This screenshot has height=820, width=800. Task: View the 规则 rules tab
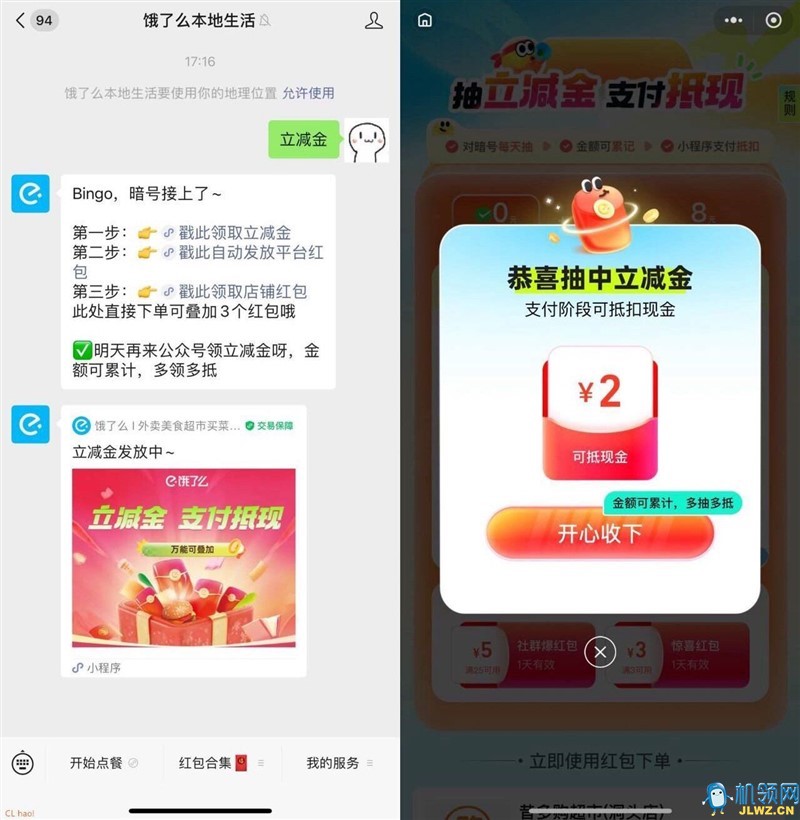pyautogui.click(x=789, y=102)
